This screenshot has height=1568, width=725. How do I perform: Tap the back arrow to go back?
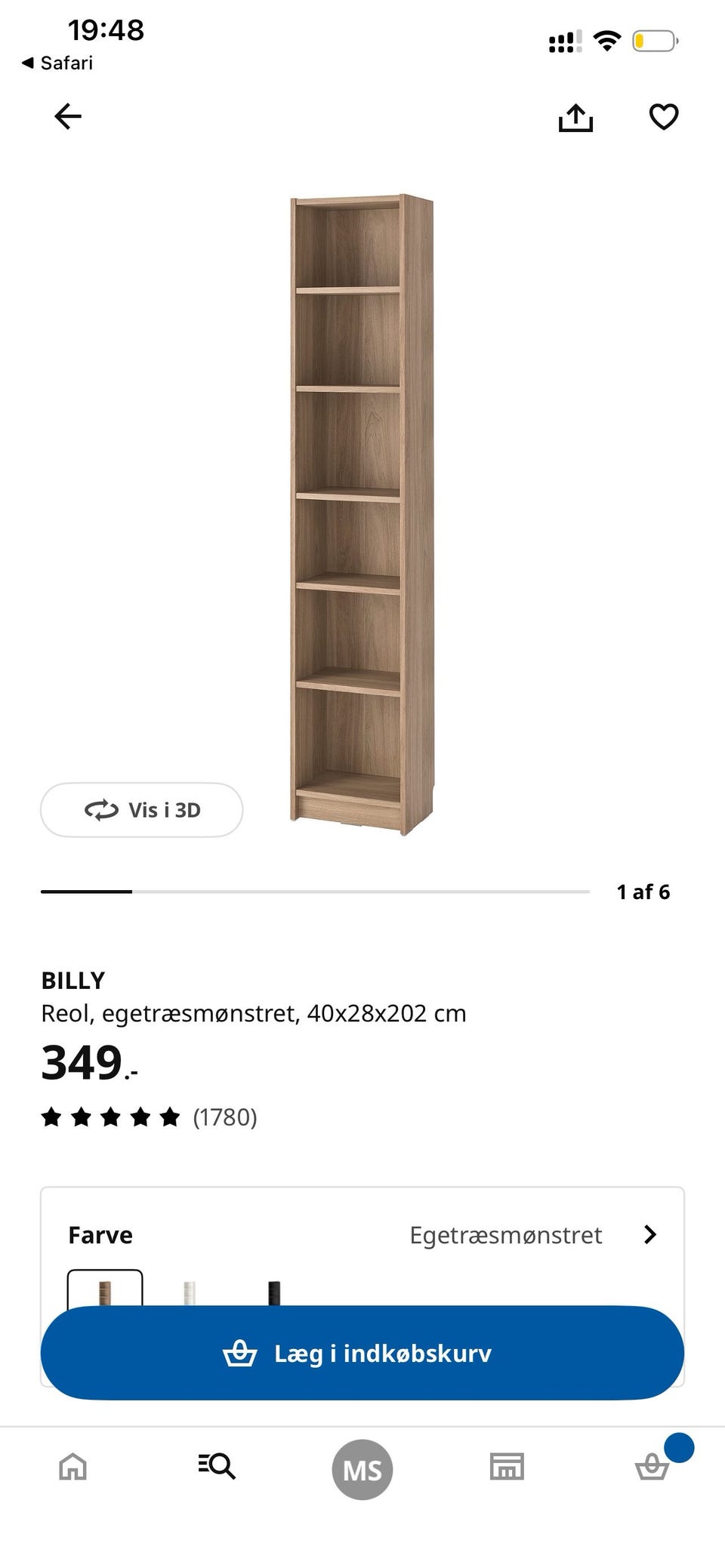67,116
